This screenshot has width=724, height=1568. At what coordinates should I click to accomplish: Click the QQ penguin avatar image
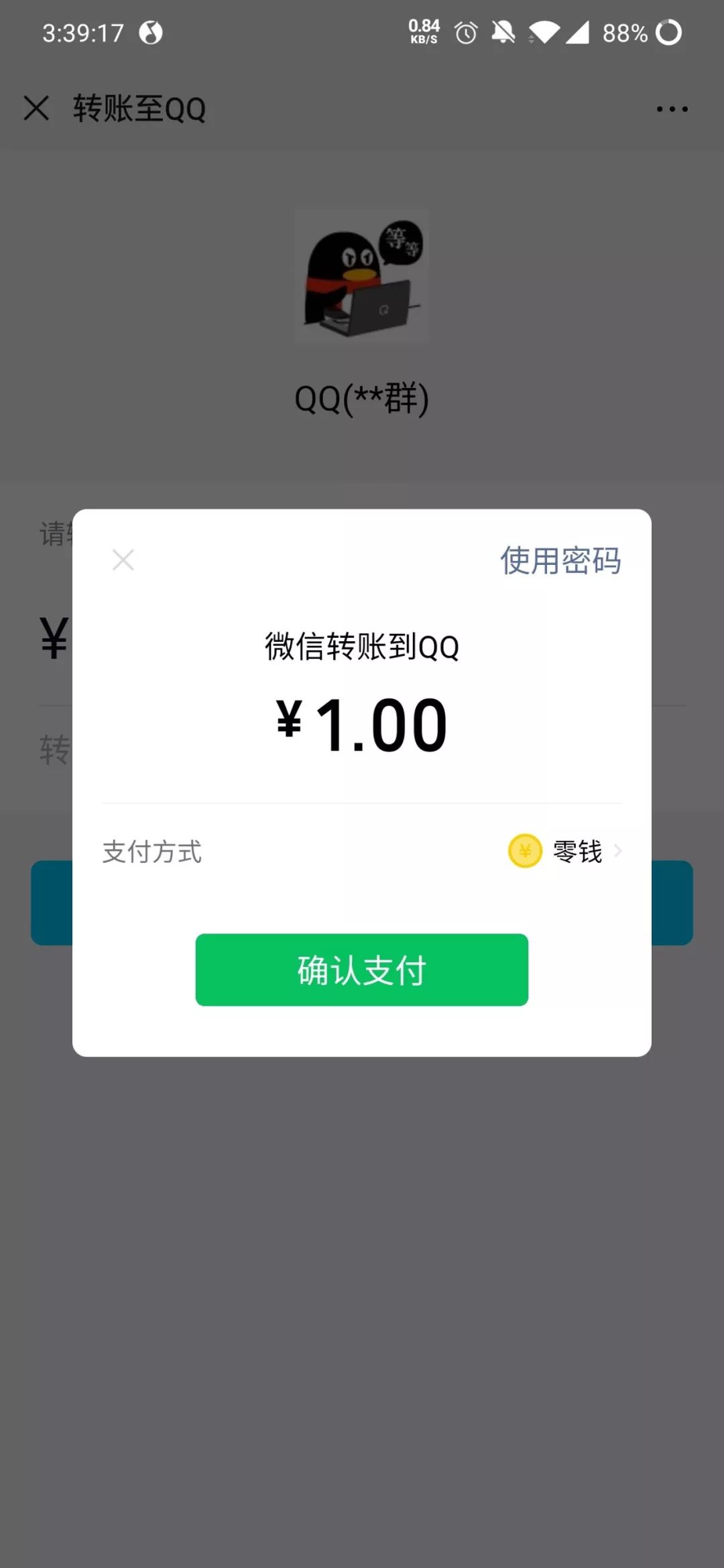pyautogui.click(x=361, y=276)
